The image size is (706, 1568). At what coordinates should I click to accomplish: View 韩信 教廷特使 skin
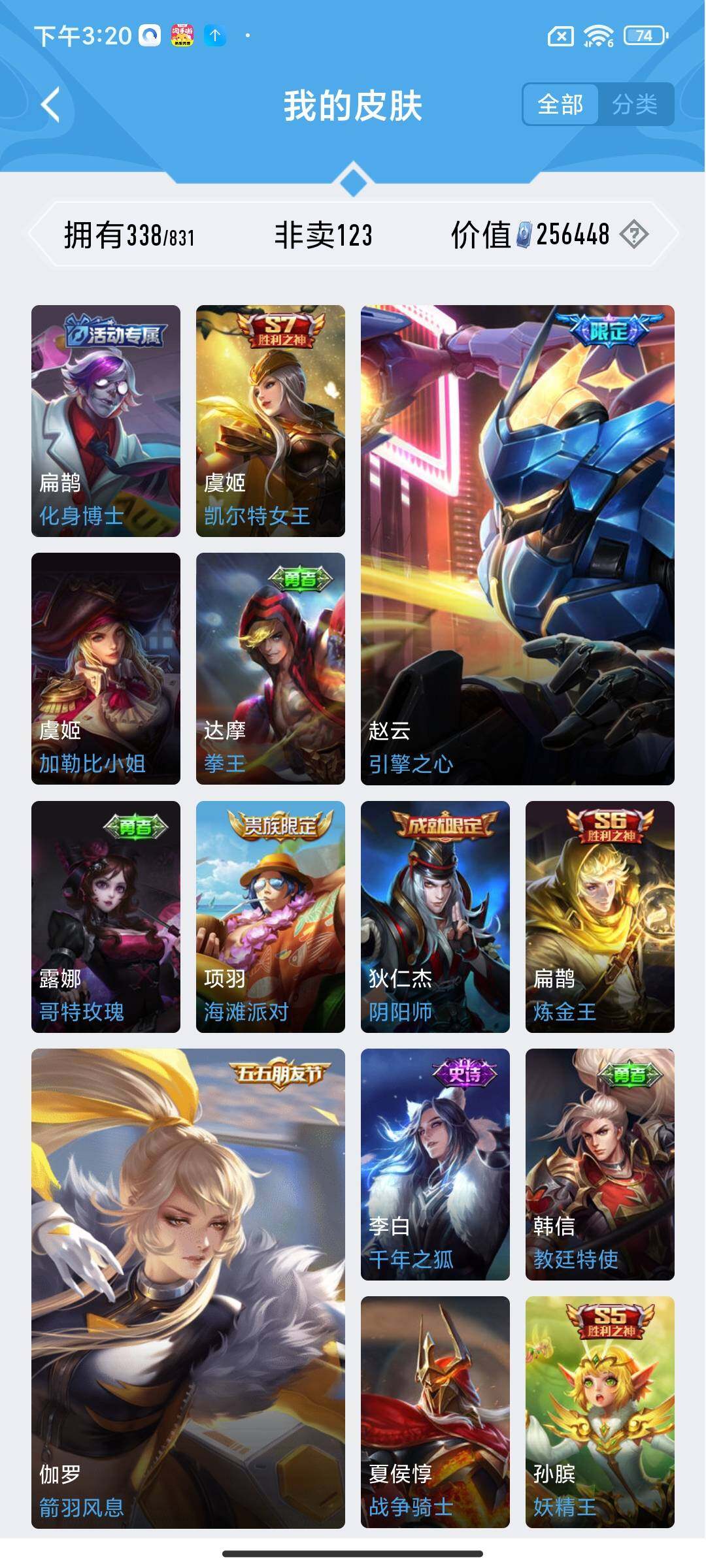(x=600, y=1164)
